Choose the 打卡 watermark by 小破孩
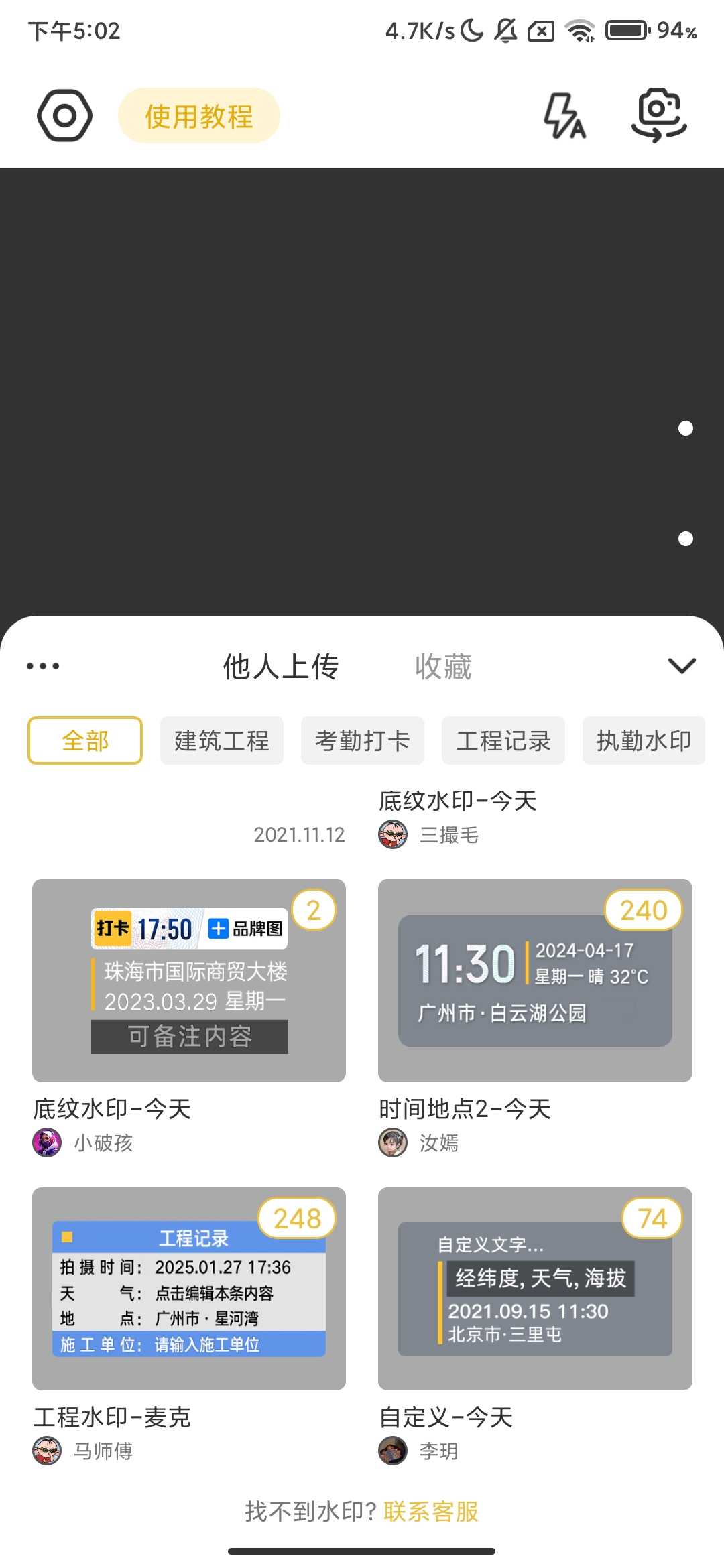 (189, 980)
